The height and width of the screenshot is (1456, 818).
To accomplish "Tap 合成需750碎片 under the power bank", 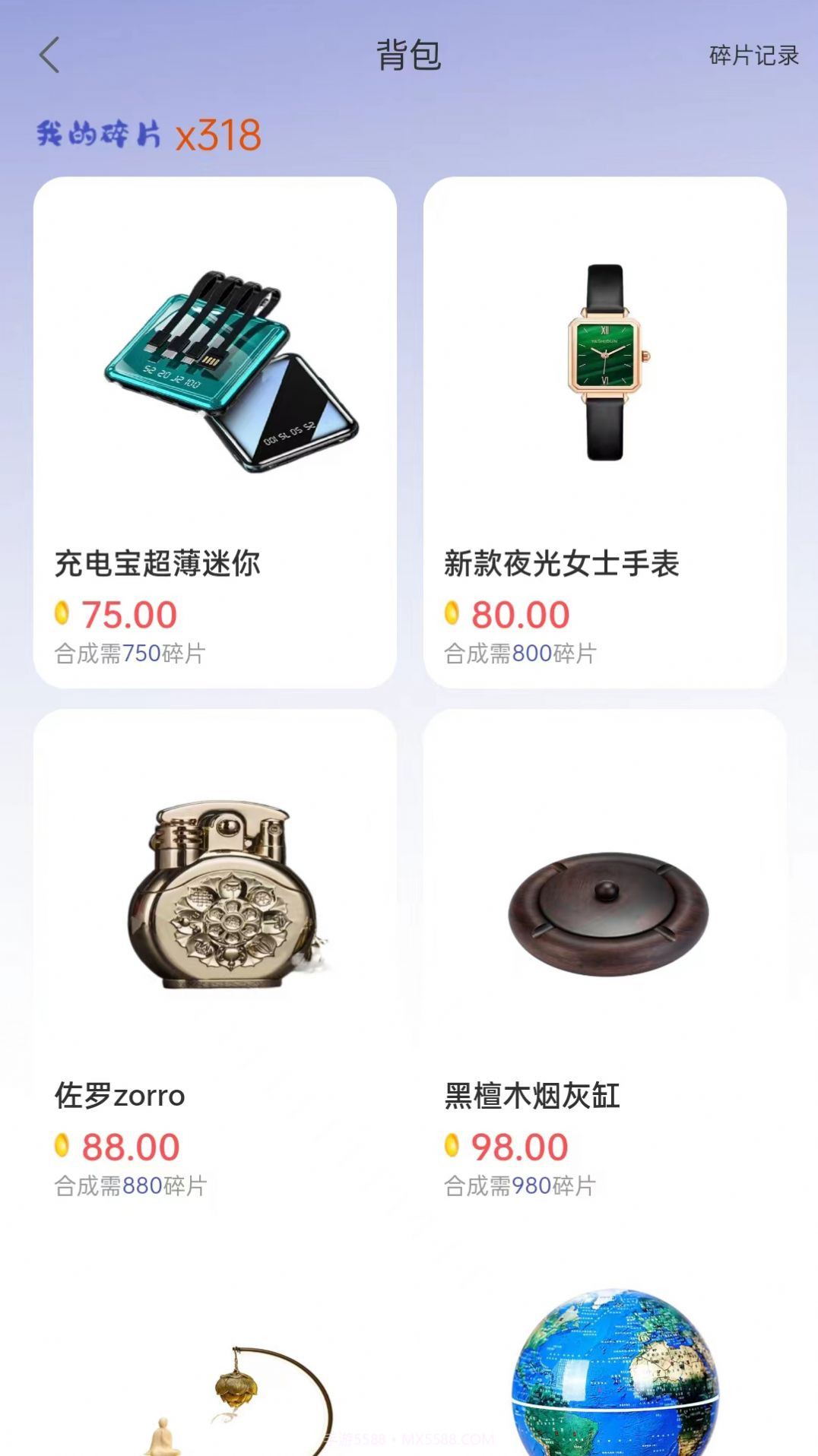I will coord(131,650).
